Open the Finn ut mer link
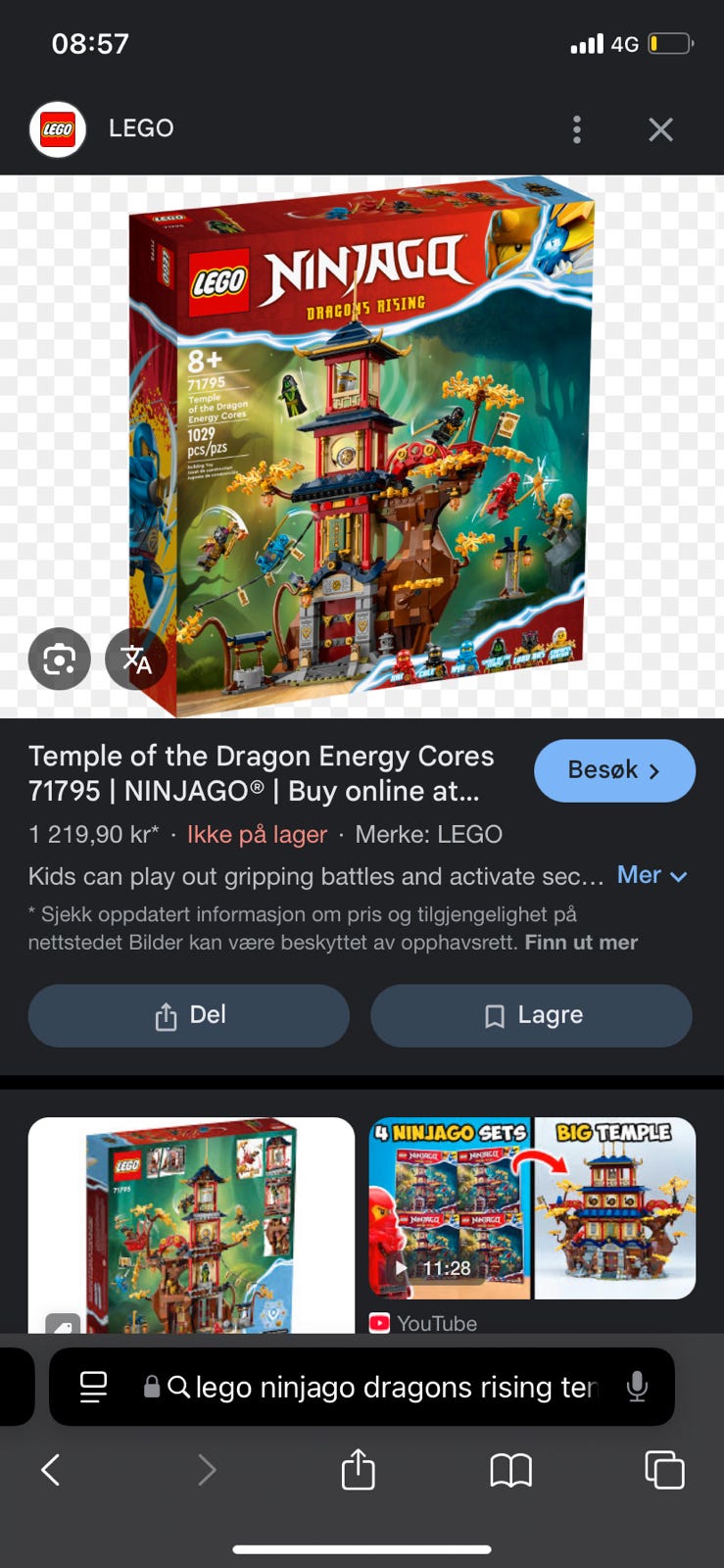 coord(581,943)
